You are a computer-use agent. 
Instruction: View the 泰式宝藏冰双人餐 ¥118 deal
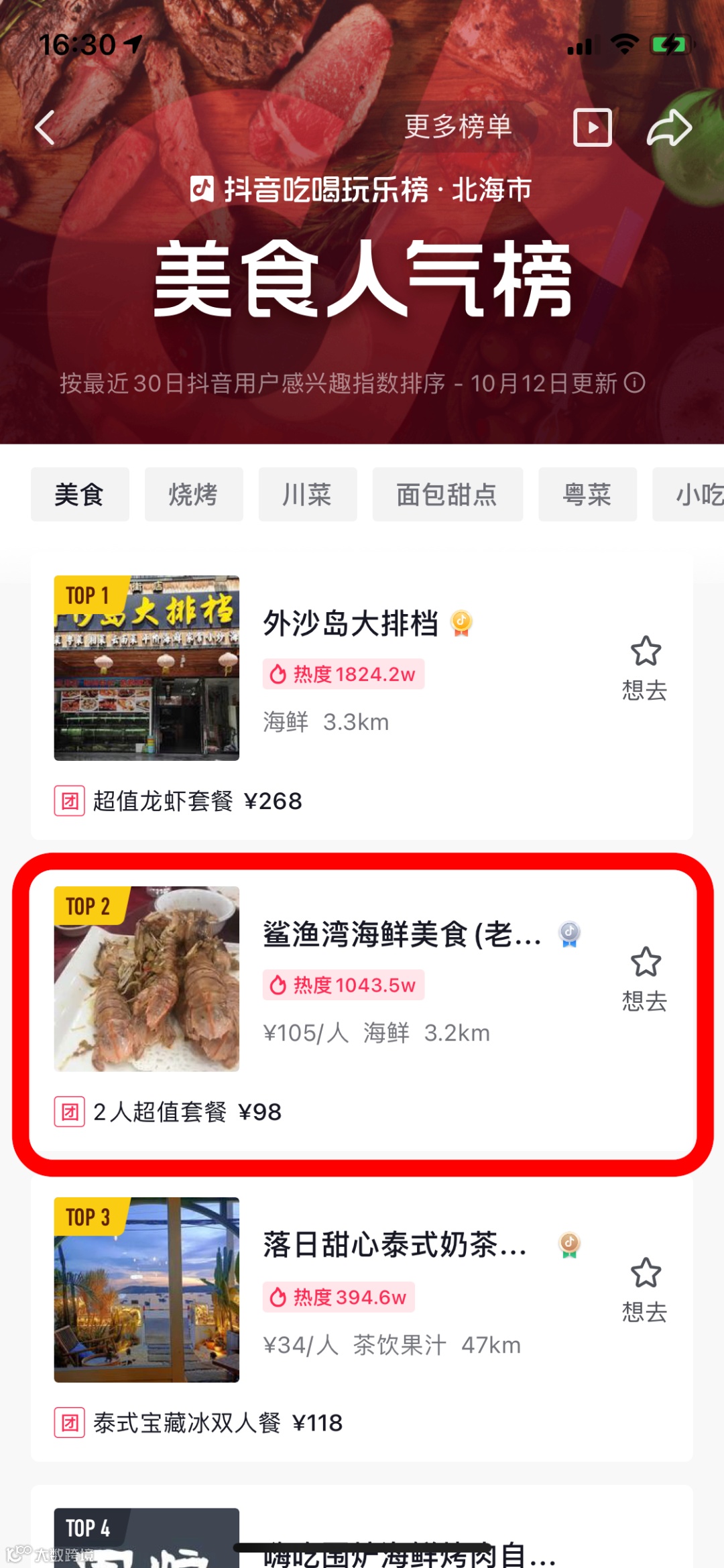[218, 1423]
